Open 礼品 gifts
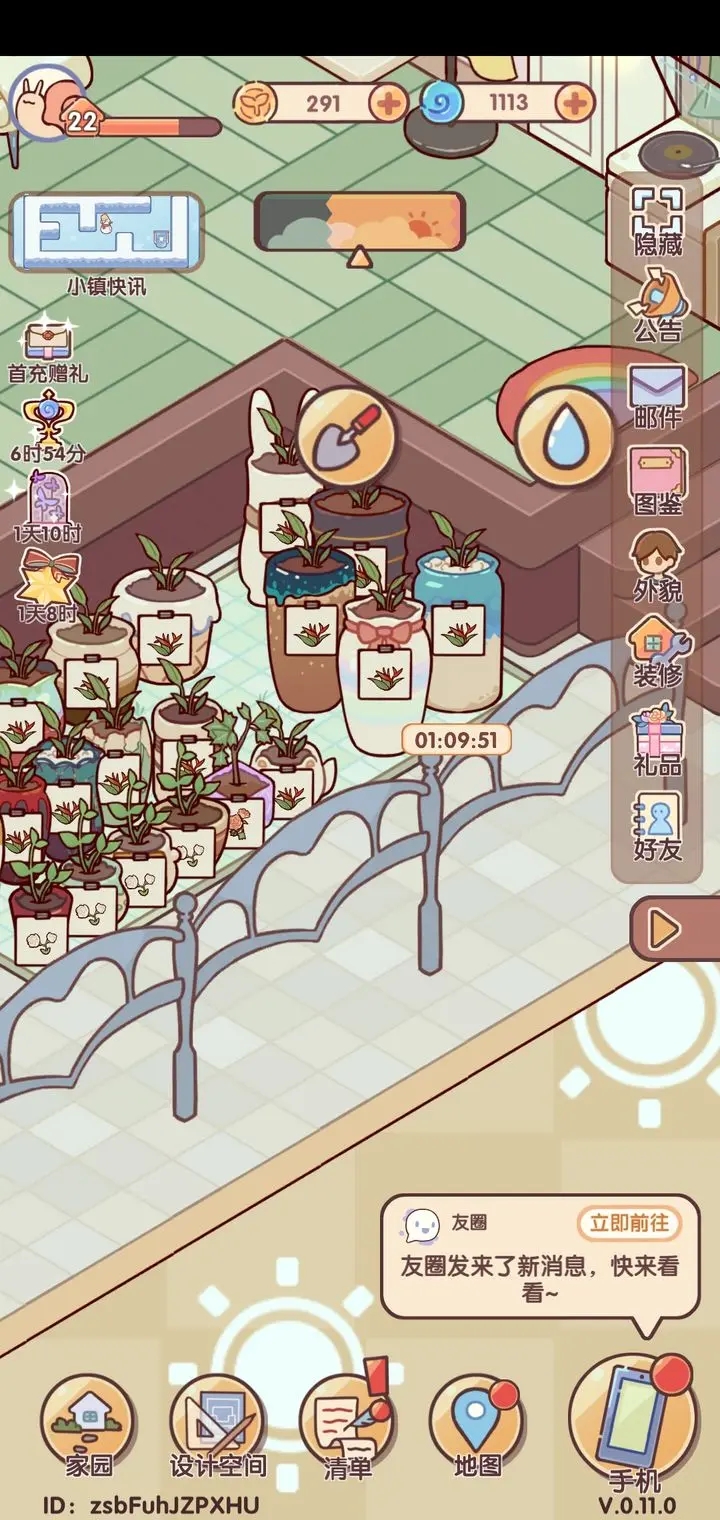The width and height of the screenshot is (720, 1520). [657, 740]
